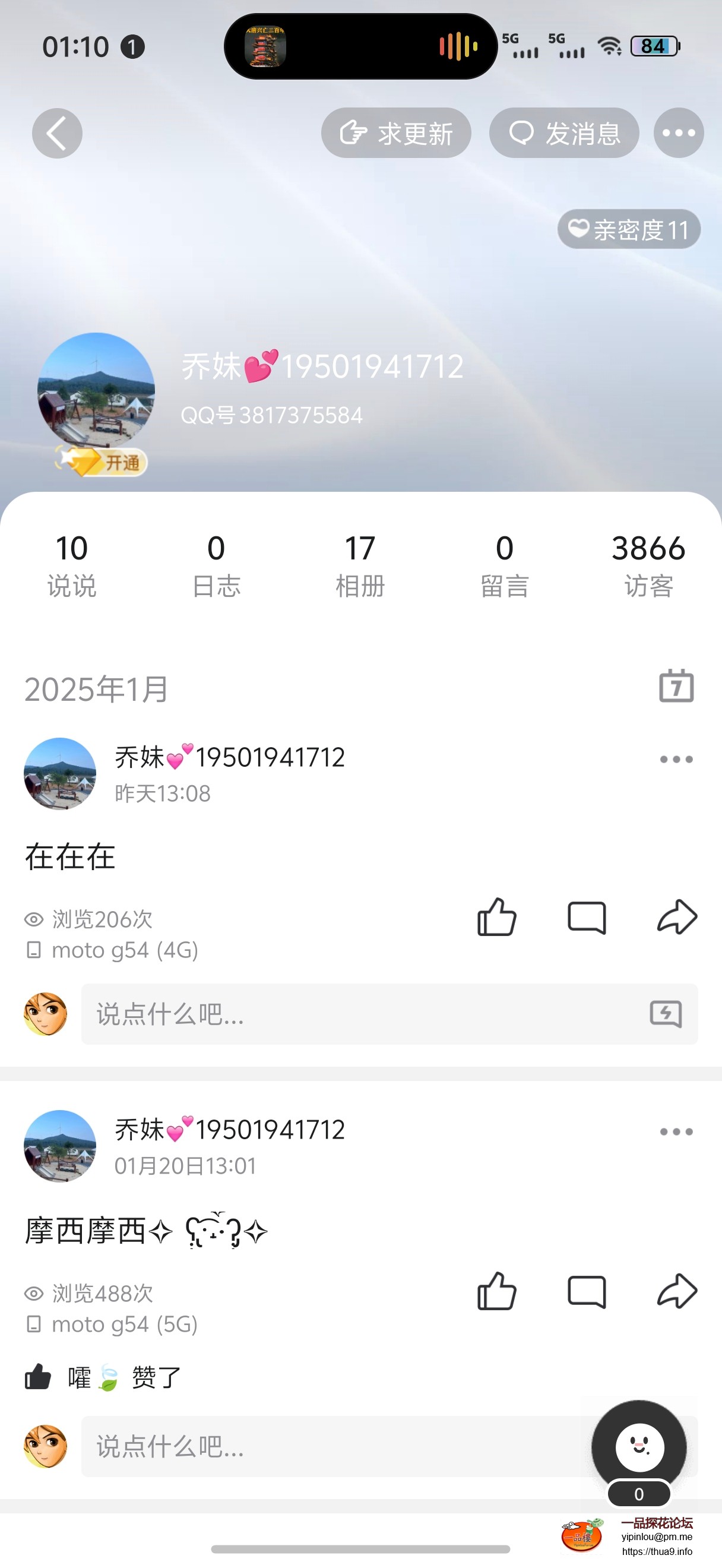Open comments on the "摩西摩西" post

tap(587, 1292)
